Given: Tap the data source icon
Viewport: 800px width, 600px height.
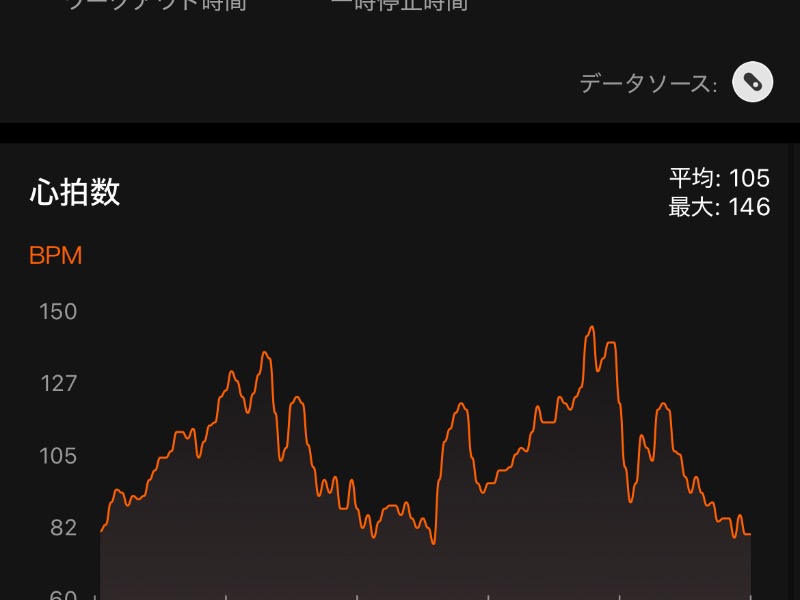Looking at the screenshot, I should pyautogui.click(x=752, y=82).
